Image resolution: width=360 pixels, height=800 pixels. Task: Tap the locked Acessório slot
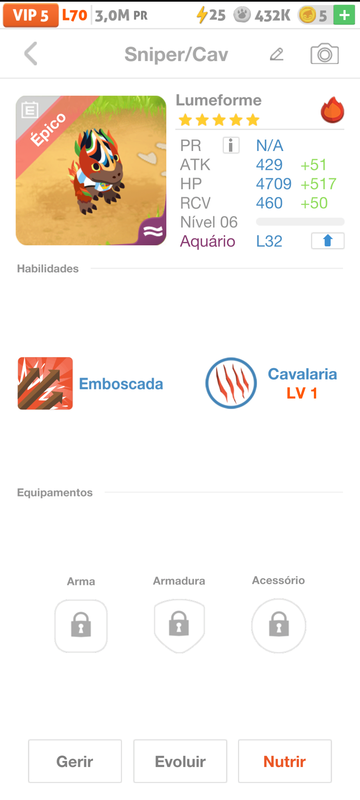point(278,626)
